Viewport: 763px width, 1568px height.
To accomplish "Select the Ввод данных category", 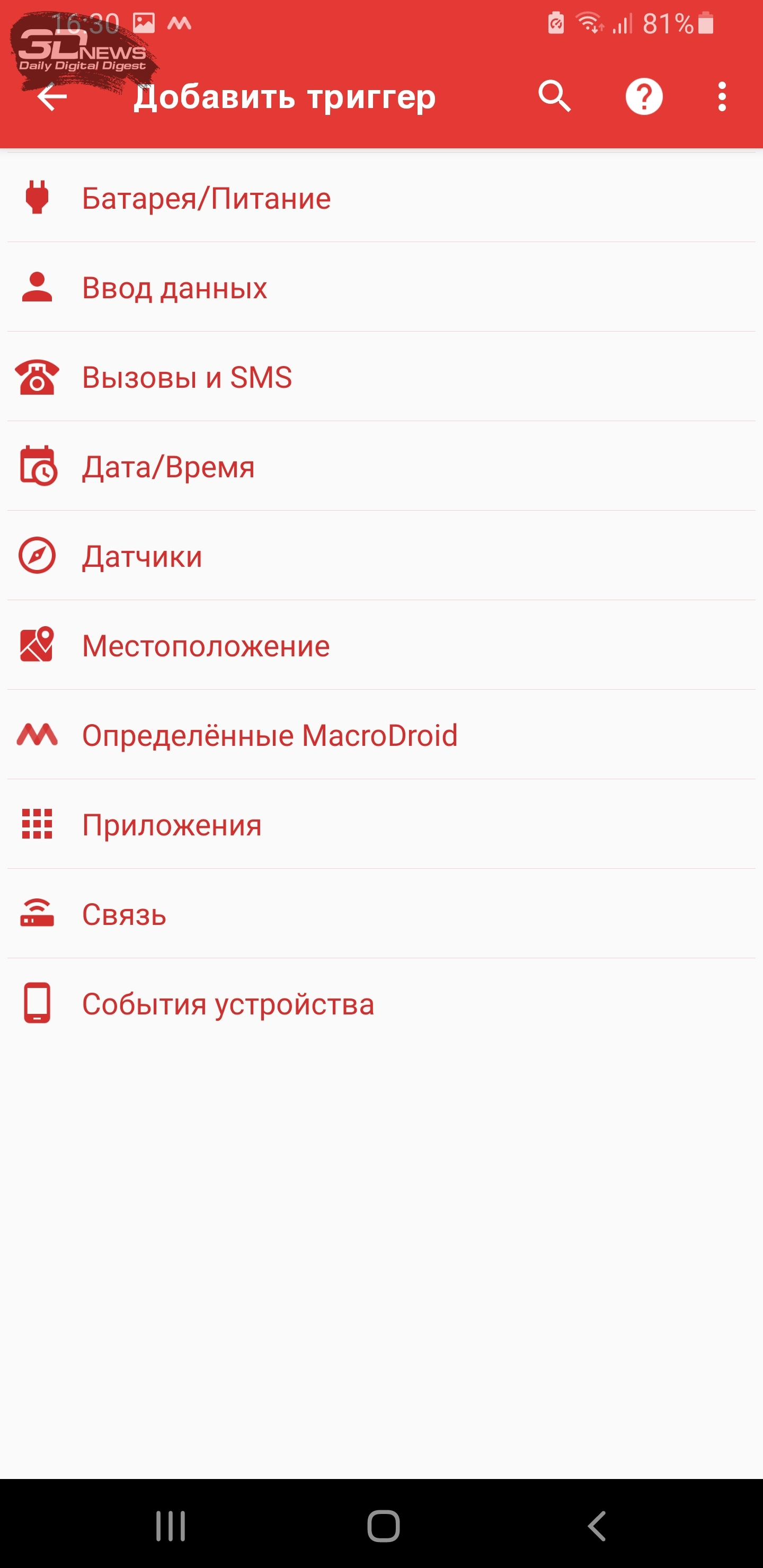I will pyautogui.click(x=381, y=287).
